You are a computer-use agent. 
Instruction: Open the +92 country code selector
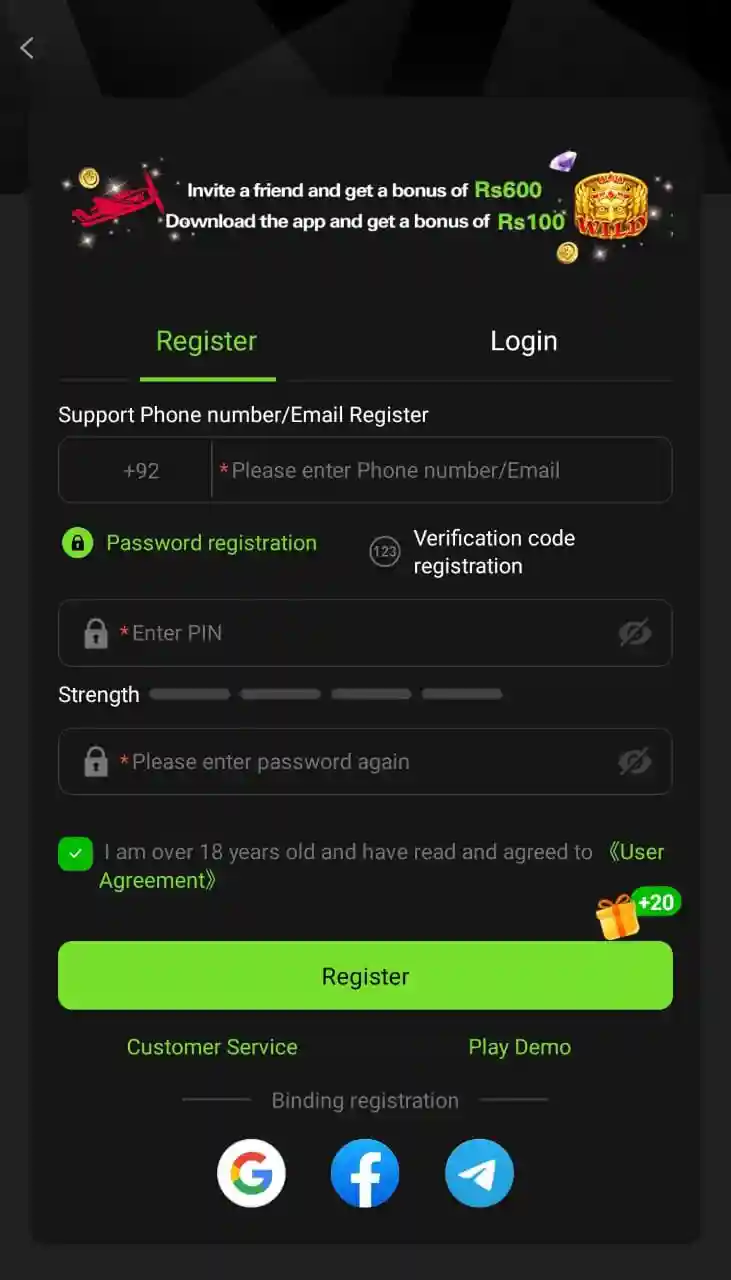(x=136, y=470)
